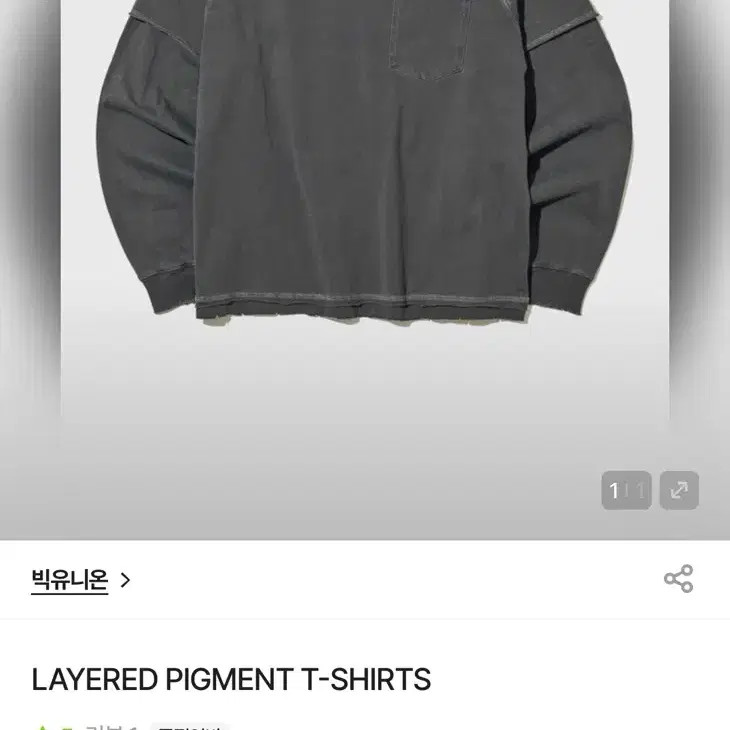Expand the product image to fullscreen
730x730 pixels.
coord(679,490)
